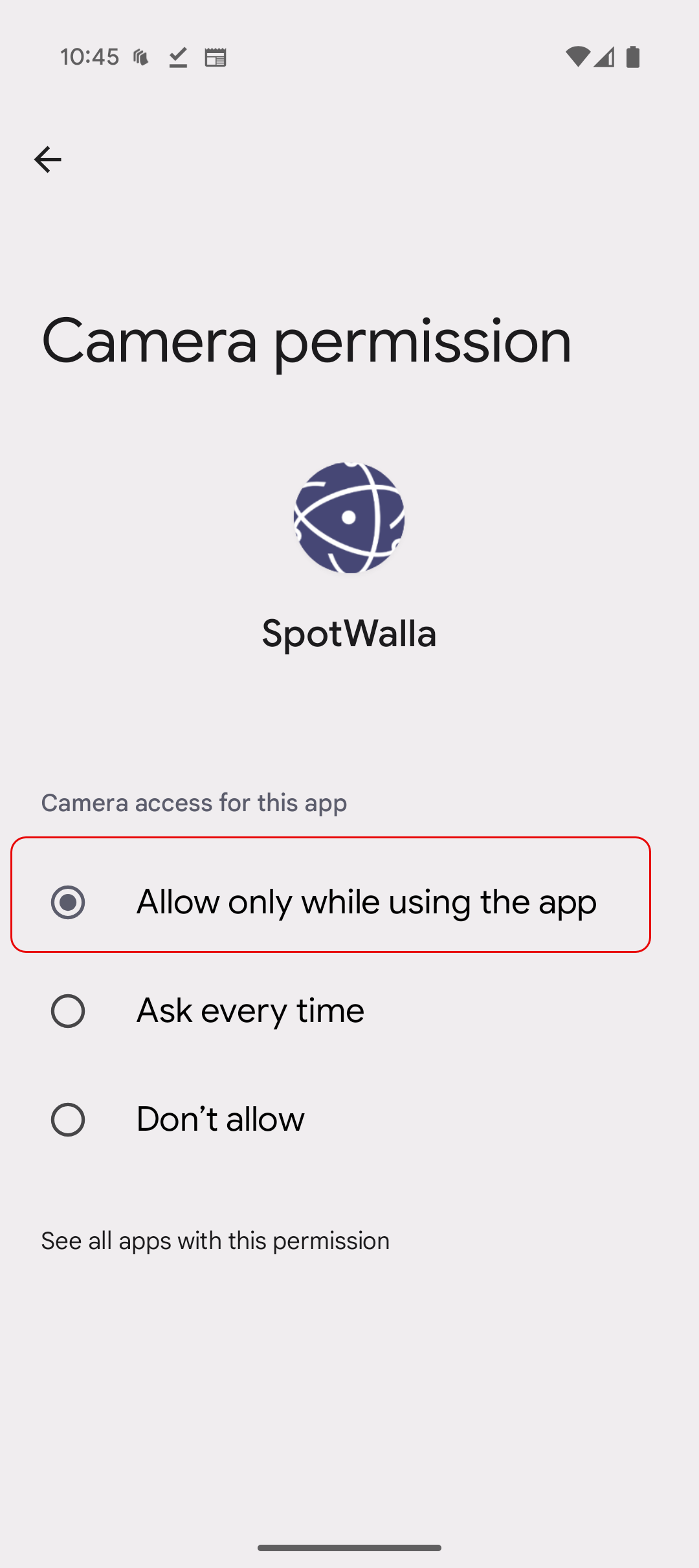
Task: Choose the Ask every time option
Action: (250, 1010)
